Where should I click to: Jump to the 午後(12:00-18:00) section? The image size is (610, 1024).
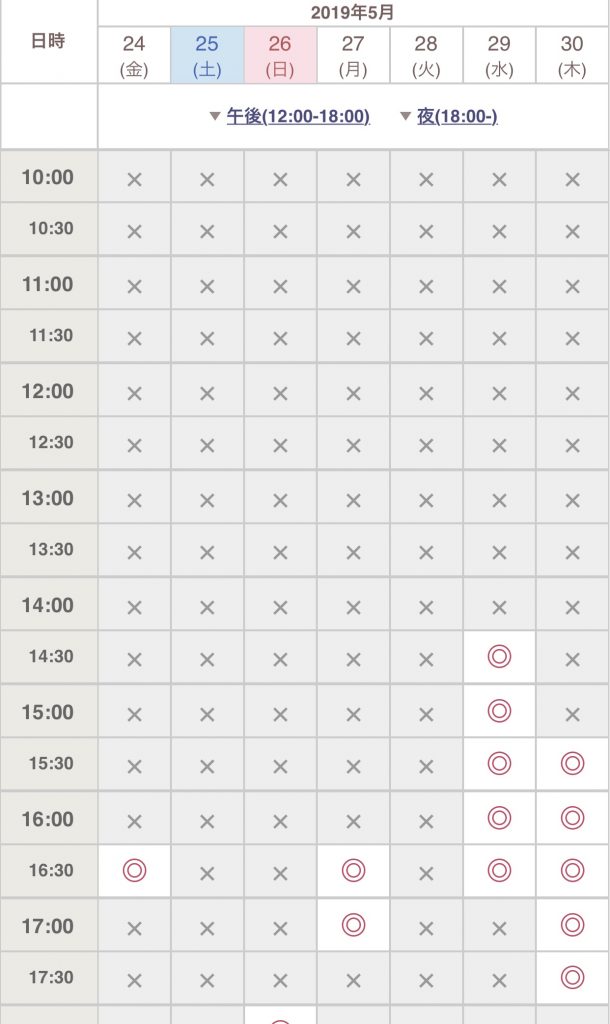tap(298, 116)
